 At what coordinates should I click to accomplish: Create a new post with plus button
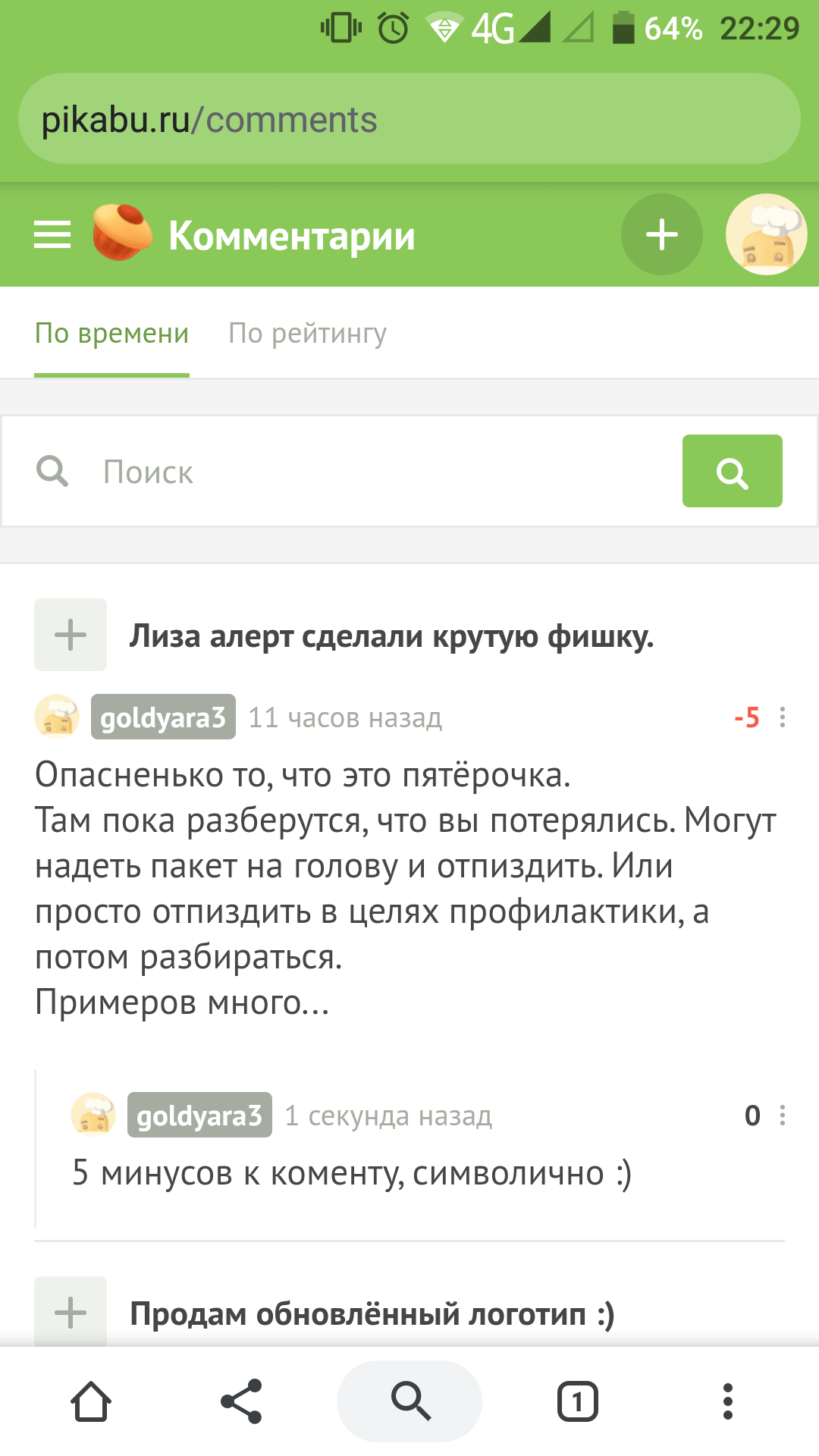point(661,234)
